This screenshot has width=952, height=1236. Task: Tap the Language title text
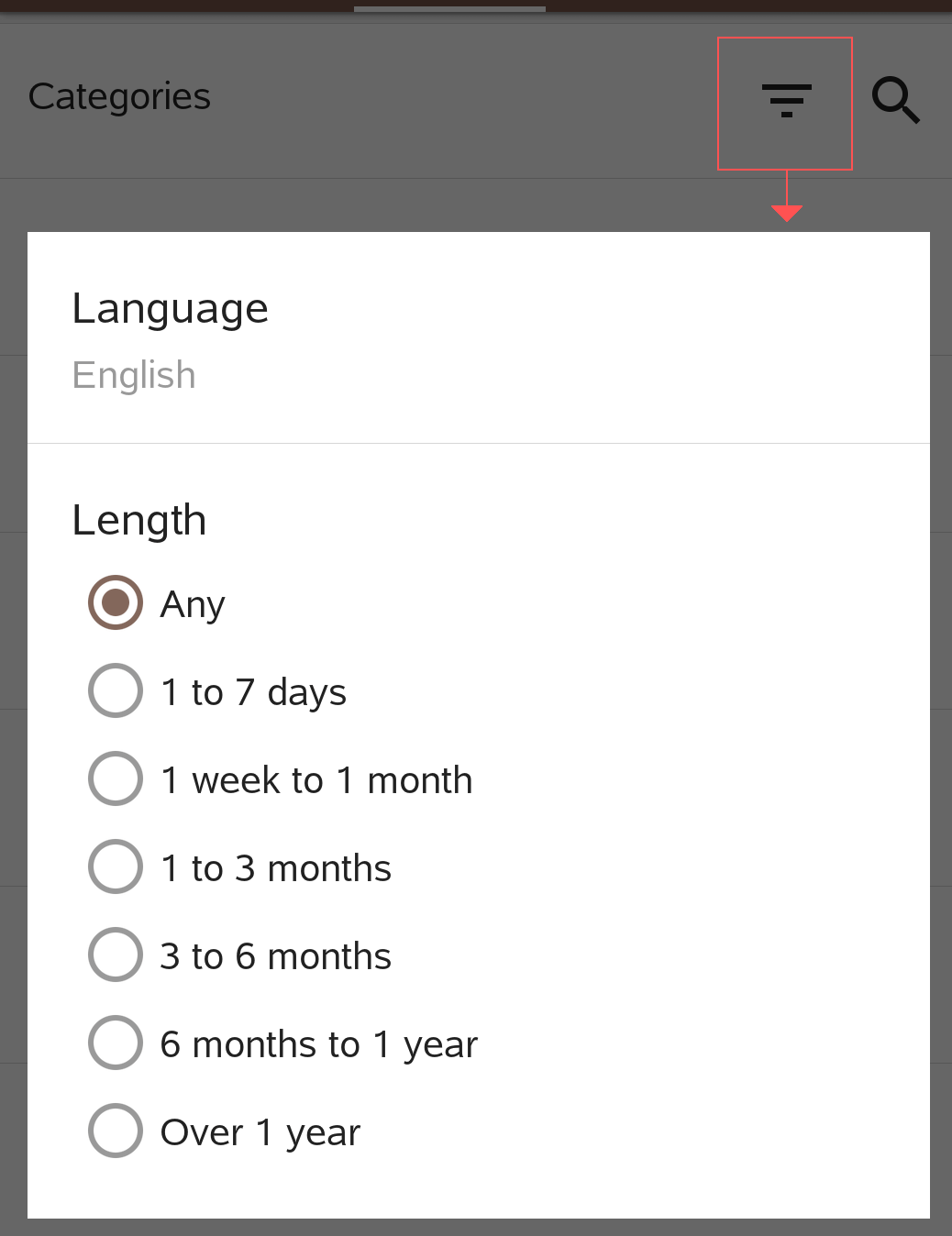pyautogui.click(x=171, y=307)
